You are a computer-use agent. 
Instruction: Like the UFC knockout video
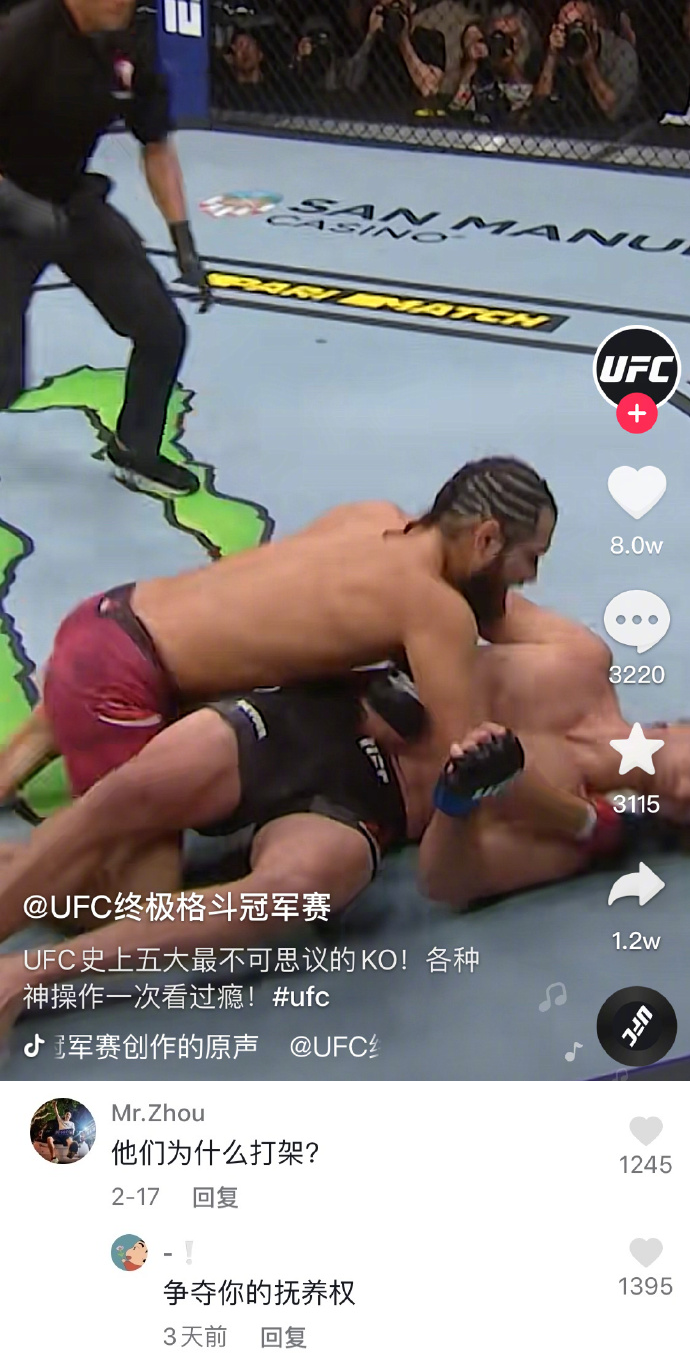coord(637,492)
